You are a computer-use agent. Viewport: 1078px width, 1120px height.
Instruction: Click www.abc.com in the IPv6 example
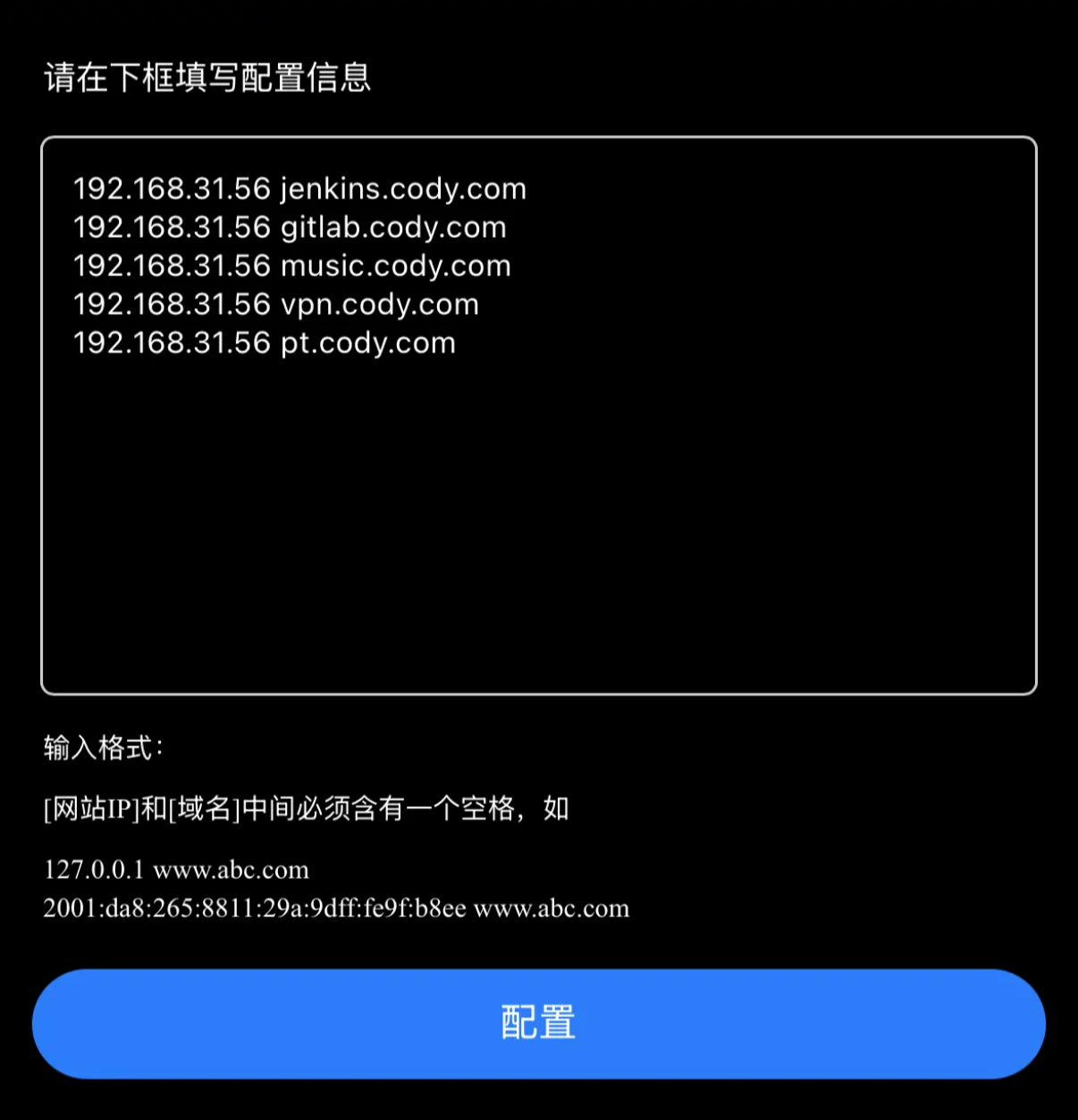pyautogui.click(x=552, y=908)
